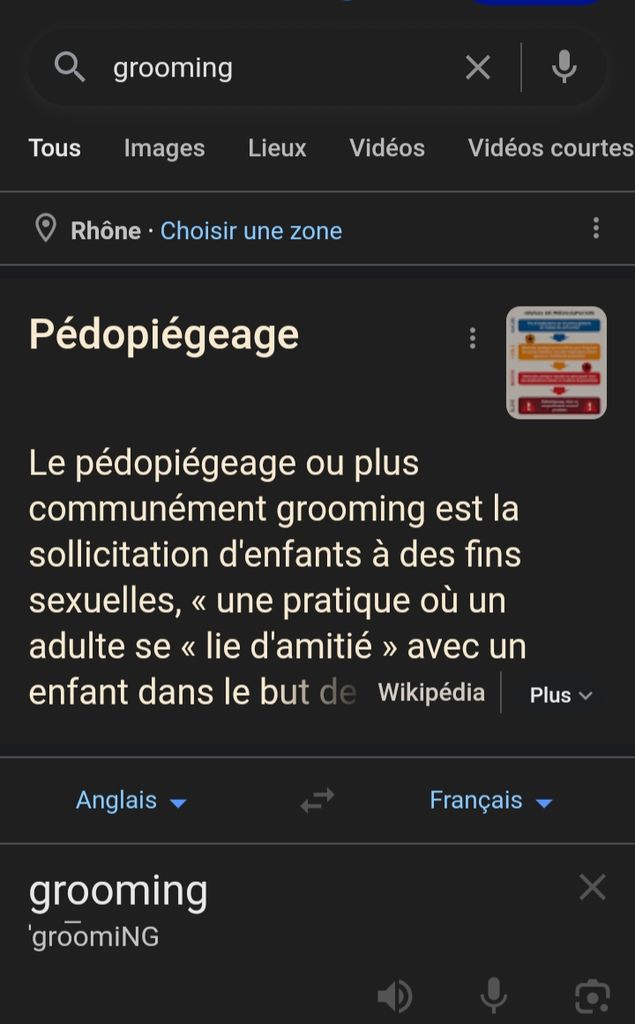Viewport: 635px width, 1024px height.
Task: Switch to the Lieux tab
Action: pyautogui.click(x=277, y=148)
